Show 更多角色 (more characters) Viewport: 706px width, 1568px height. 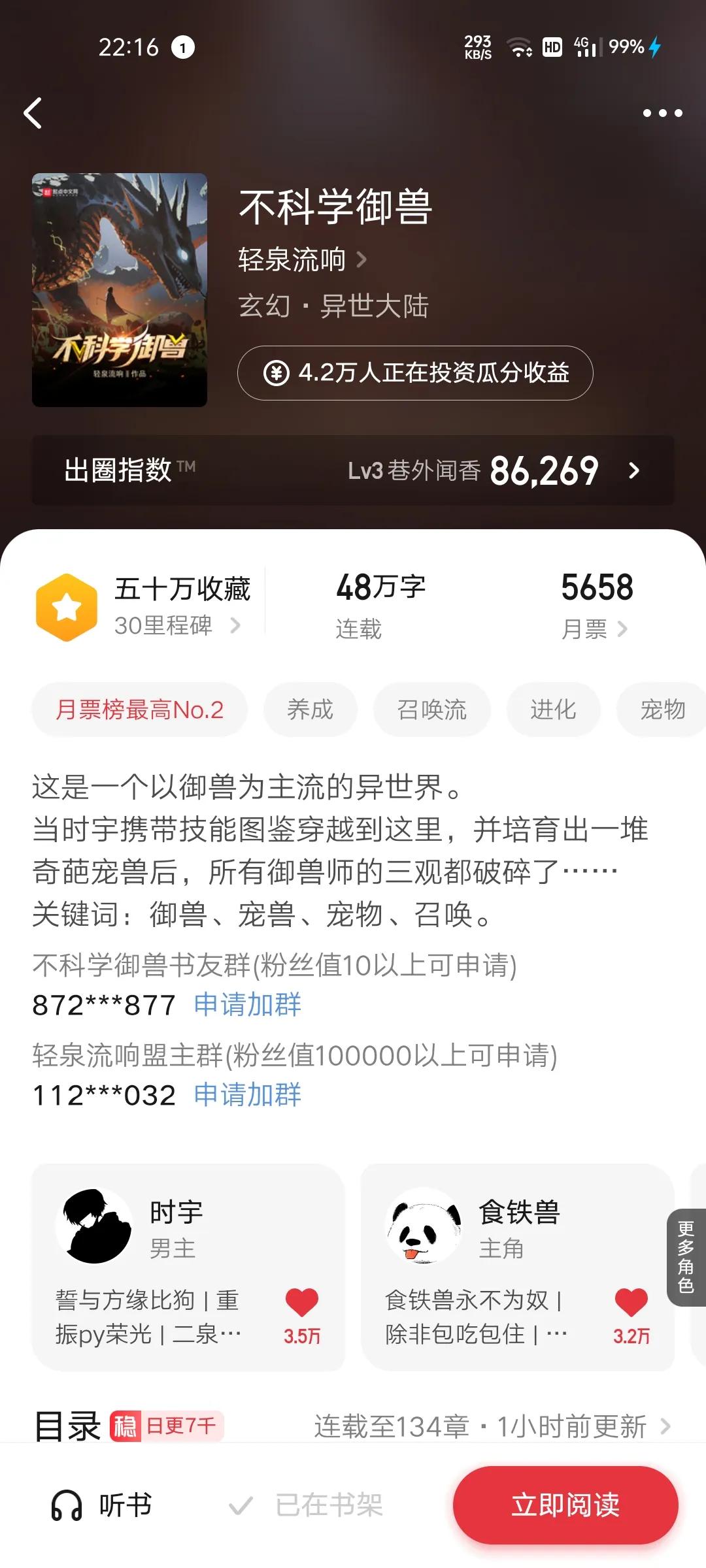click(685, 1256)
